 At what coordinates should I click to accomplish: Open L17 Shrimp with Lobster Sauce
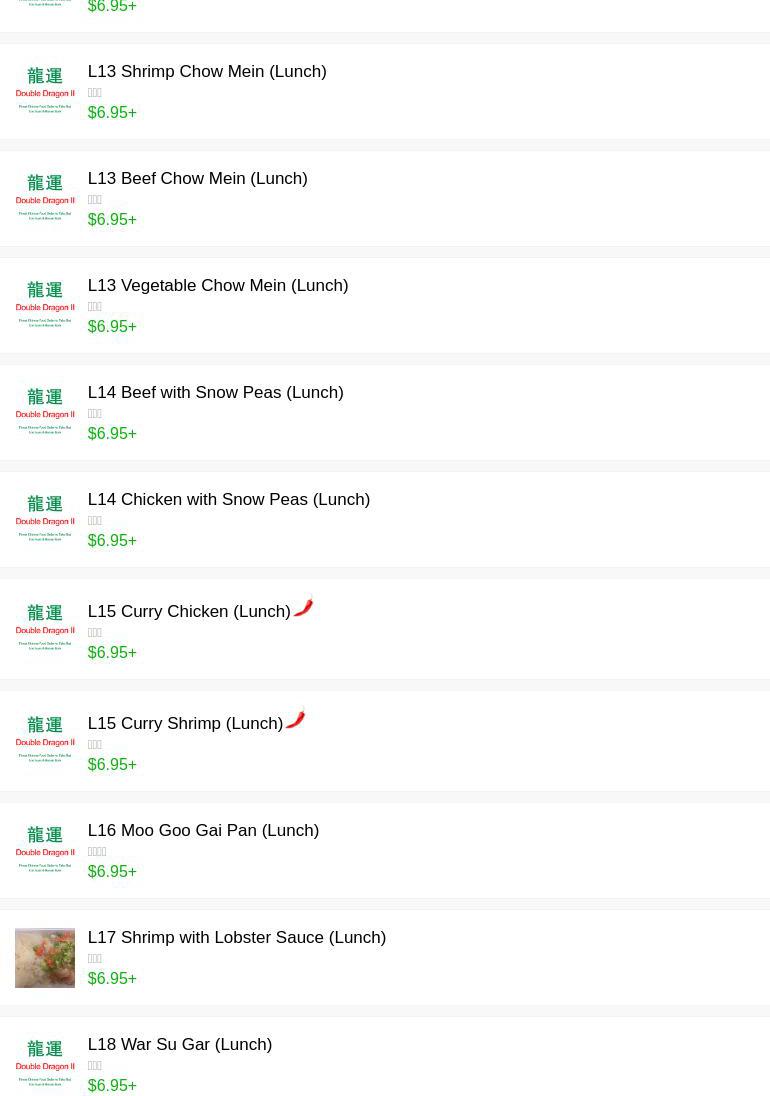tap(236, 938)
